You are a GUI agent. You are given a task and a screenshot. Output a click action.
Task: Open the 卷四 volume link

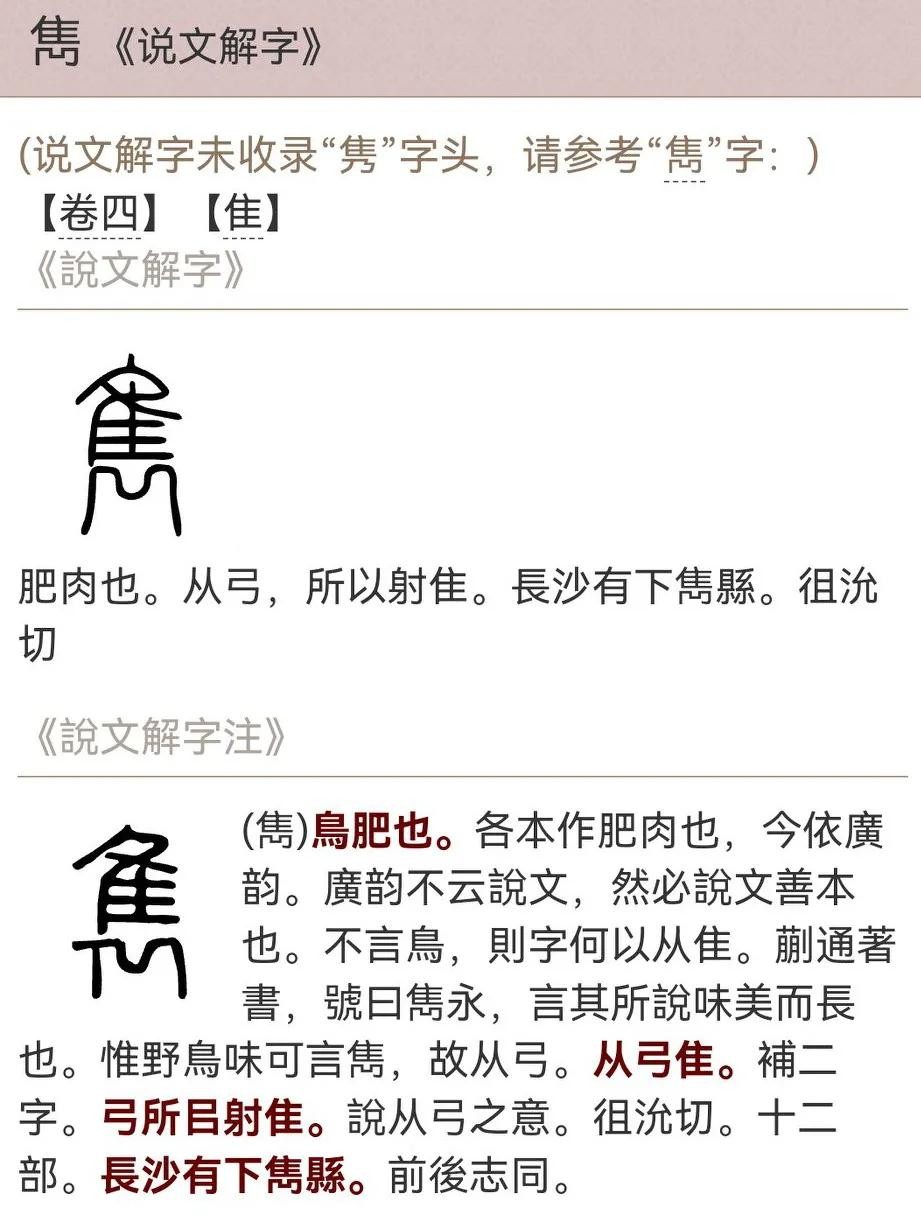(x=100, y=215)
